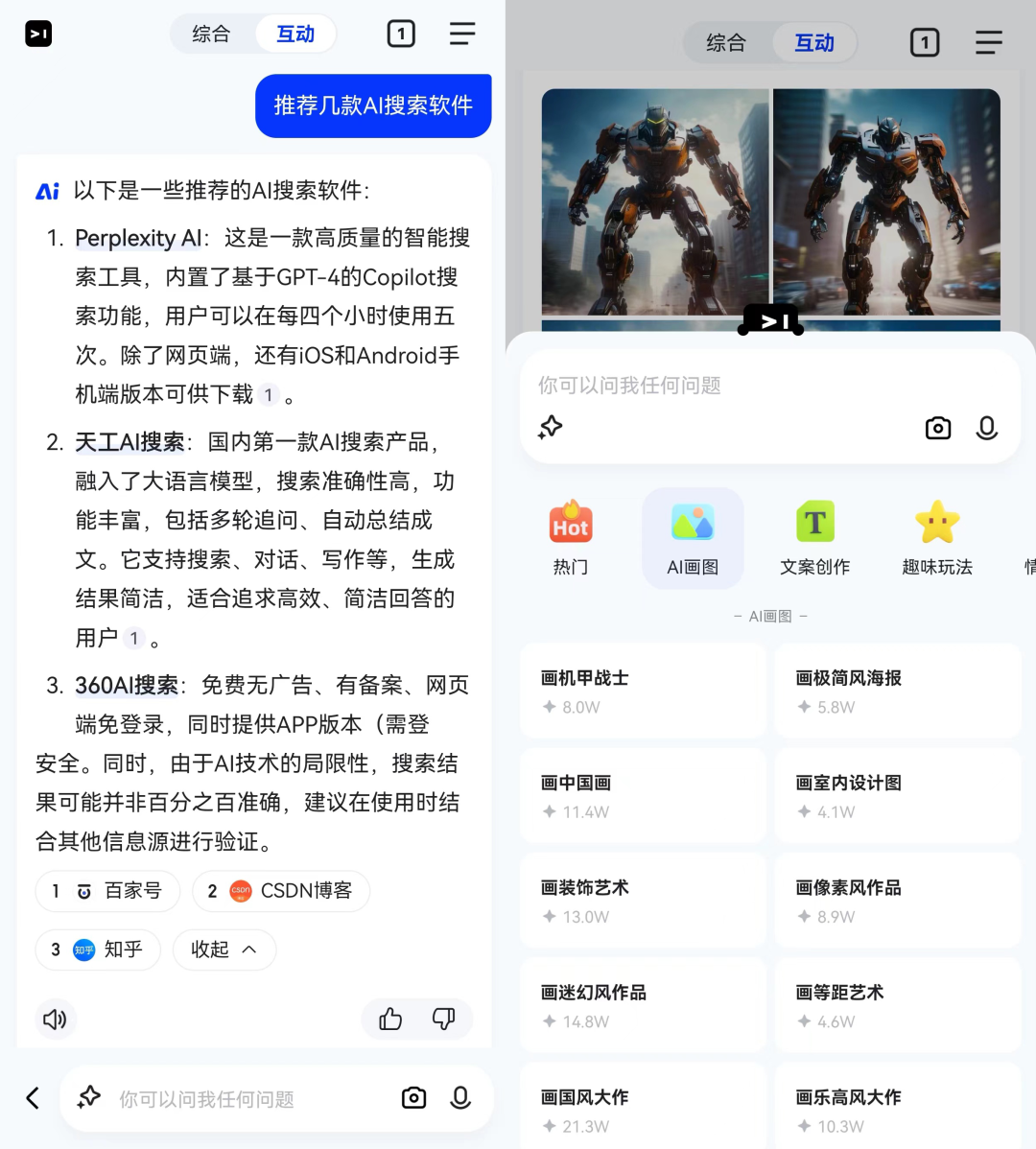
Task: Select the 文案创作 category
Action: click(x=814, y=538)
